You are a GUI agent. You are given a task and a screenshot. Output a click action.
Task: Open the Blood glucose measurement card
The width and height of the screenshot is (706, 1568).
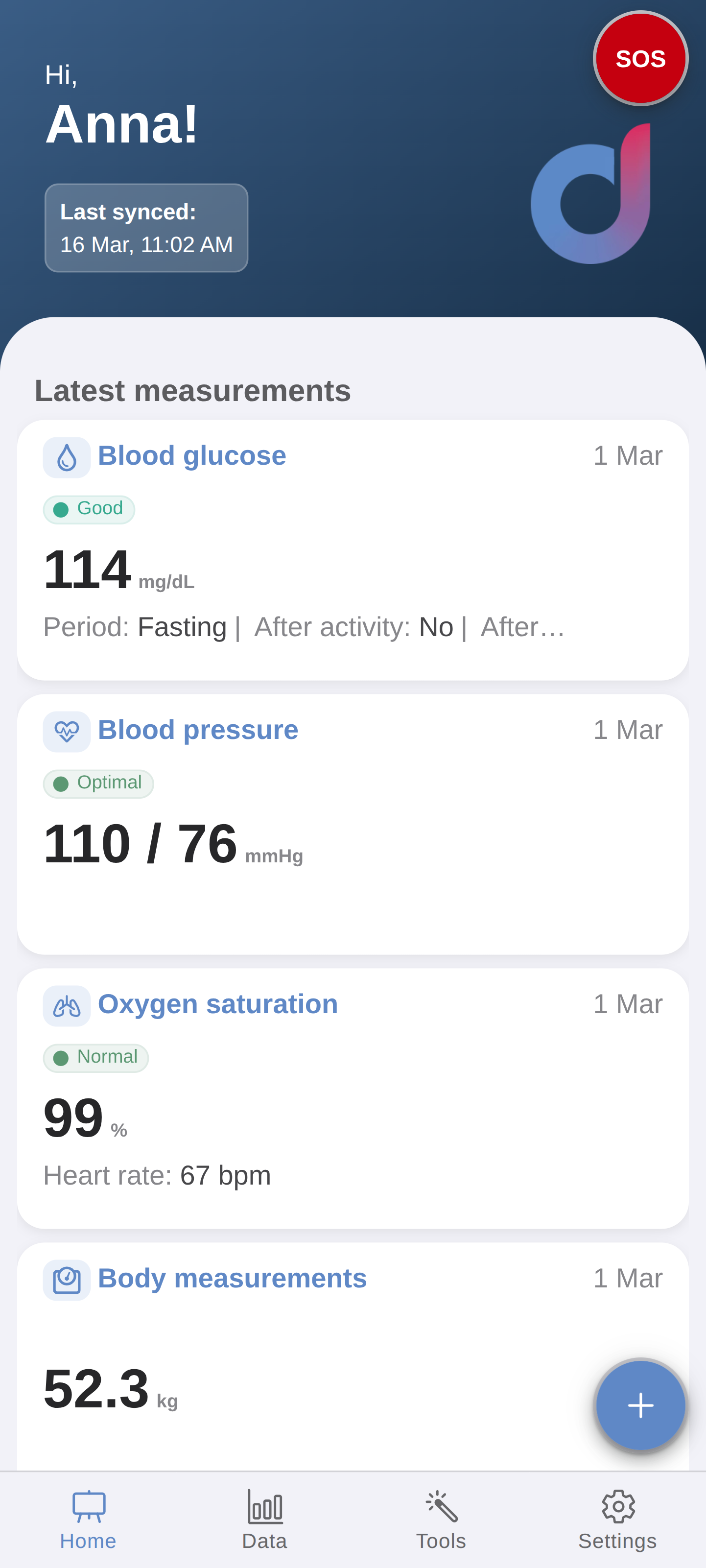tap(353, 549)
